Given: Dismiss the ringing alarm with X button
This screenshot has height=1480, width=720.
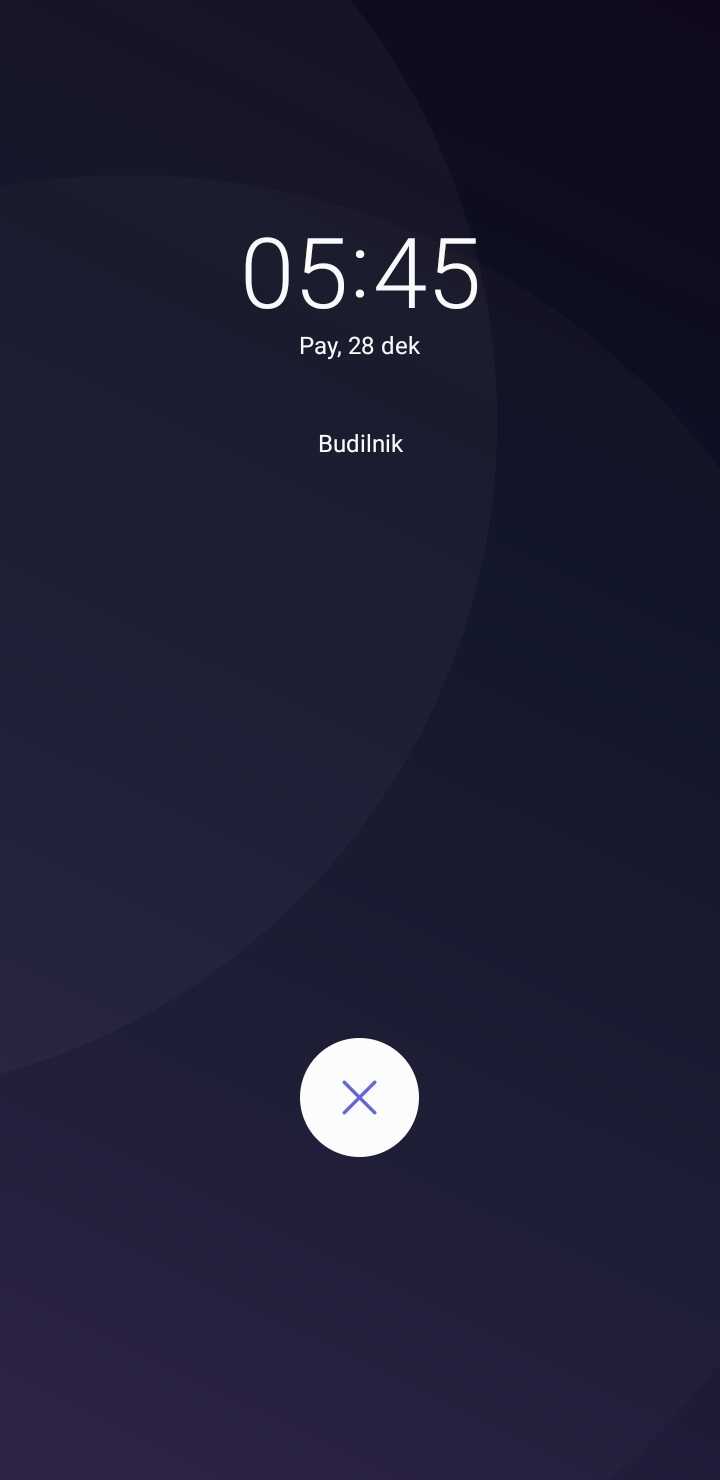Looking at the screenshot, I should coord(359,1097).
